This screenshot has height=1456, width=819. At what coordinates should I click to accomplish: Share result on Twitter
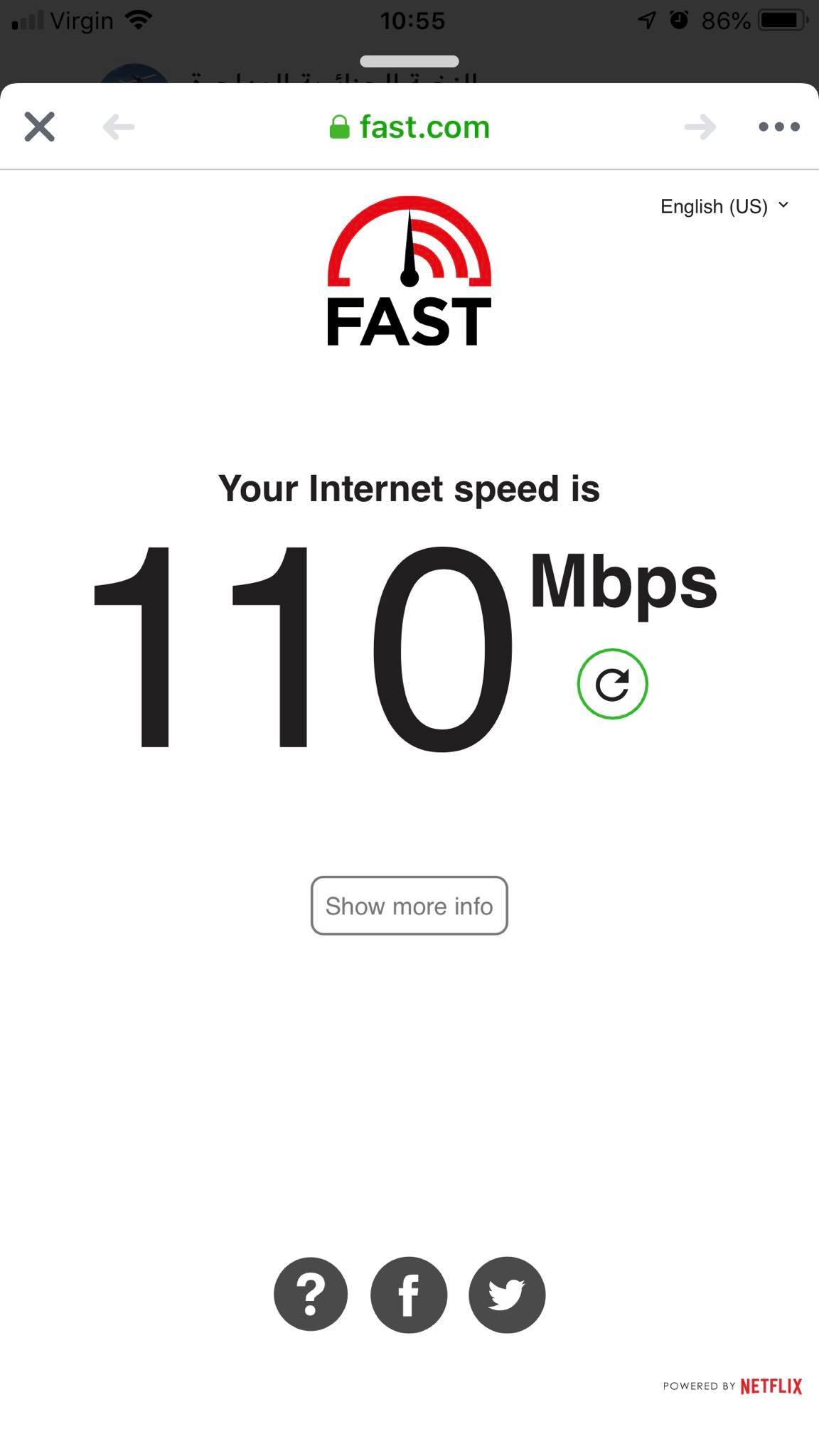point(507,1295)
